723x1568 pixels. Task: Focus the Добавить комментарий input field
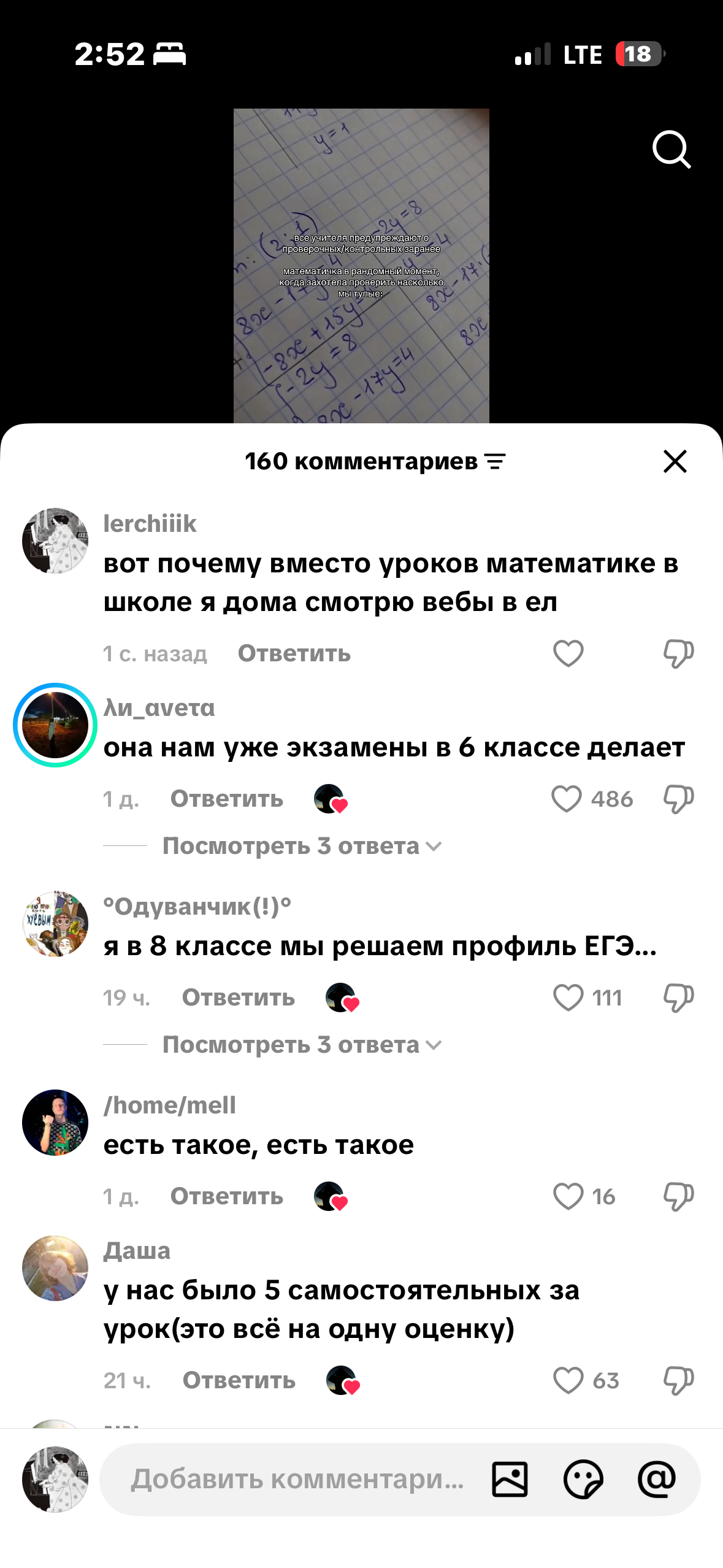click(297, 1479)
